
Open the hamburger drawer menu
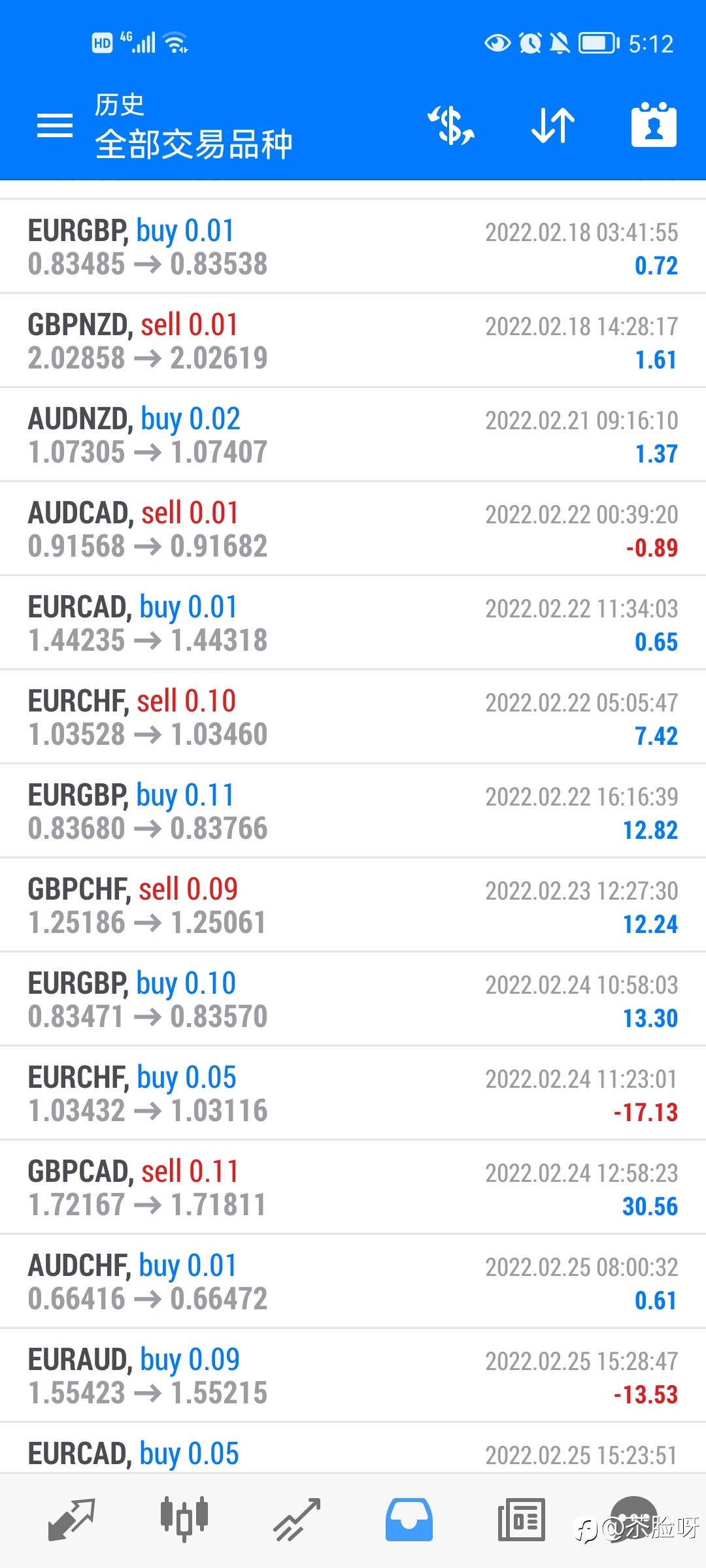coord(55,125)
